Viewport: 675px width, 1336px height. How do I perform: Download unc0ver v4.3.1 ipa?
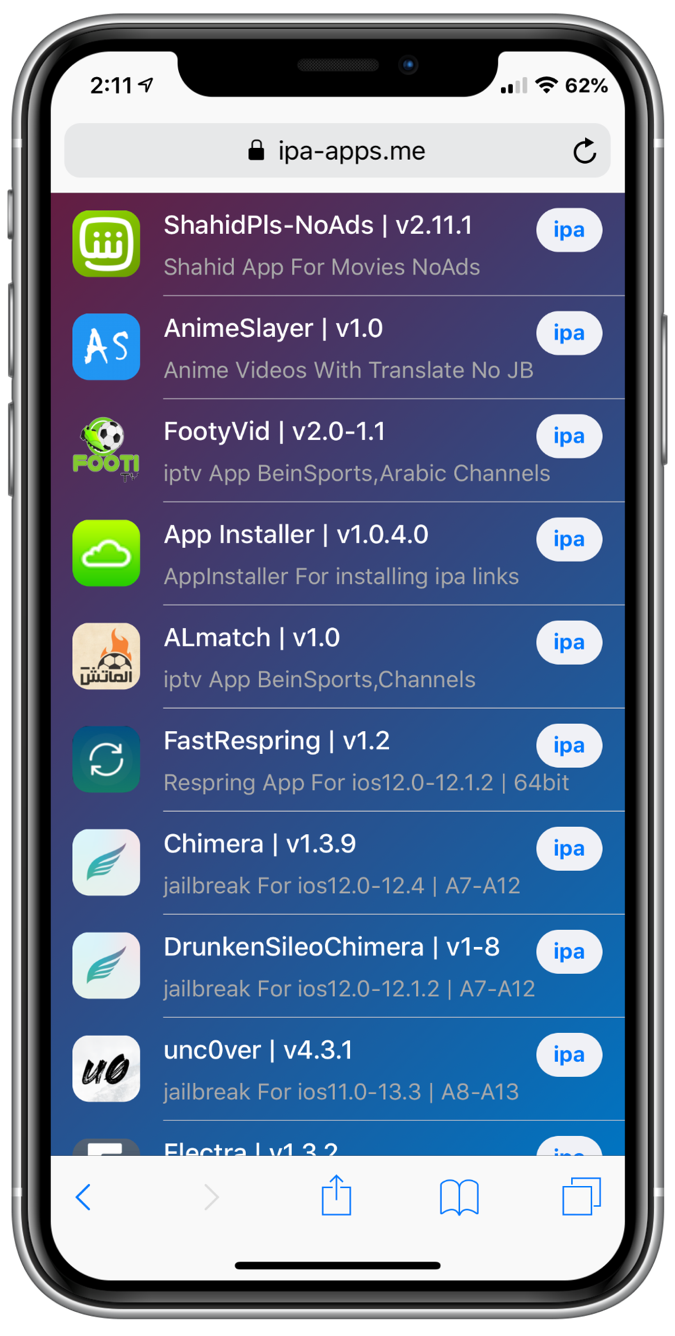pyautogui.click(x=569, y=1055)
